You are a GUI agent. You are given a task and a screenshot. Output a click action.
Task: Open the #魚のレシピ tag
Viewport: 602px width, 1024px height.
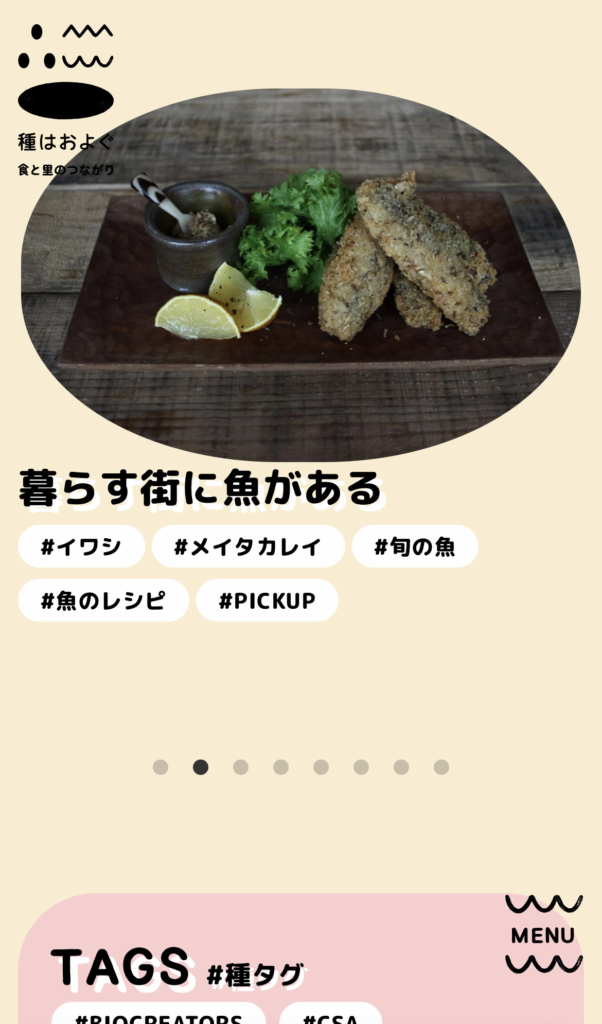104,600
